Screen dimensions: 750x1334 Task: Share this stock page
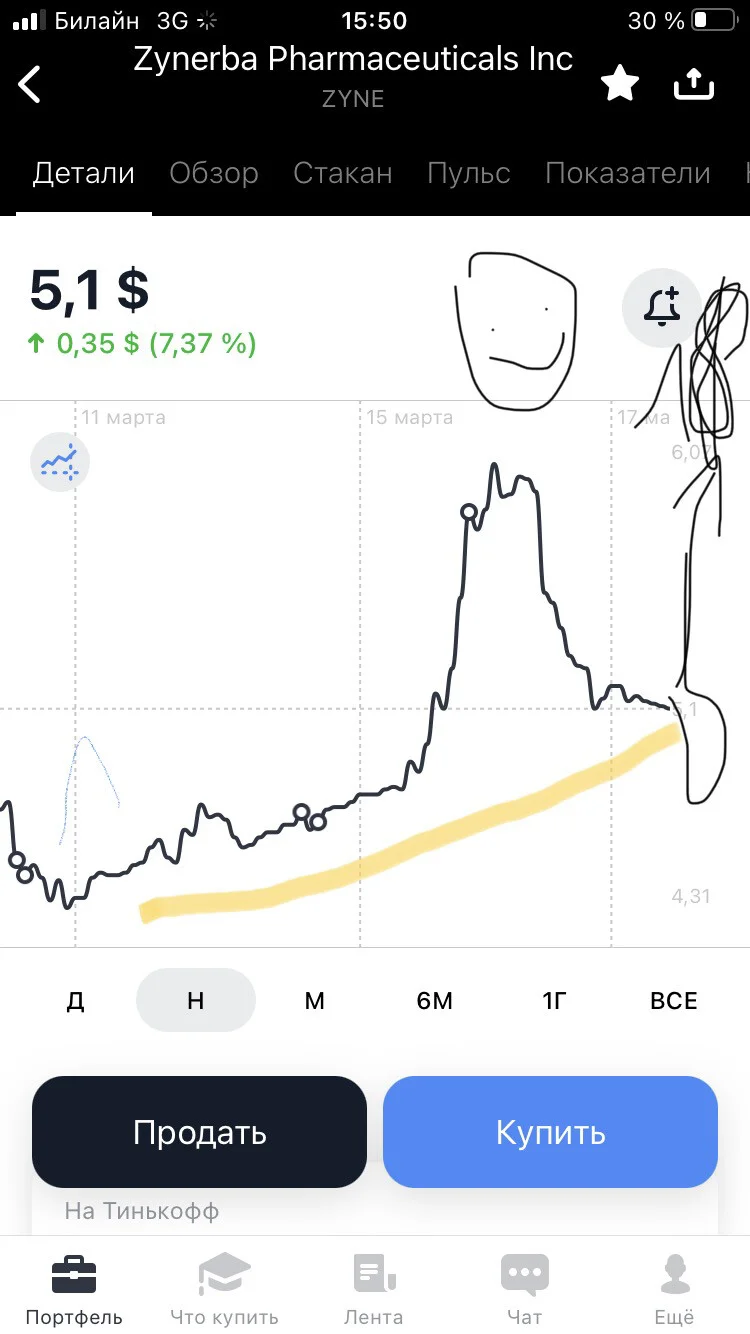coord(694,84)
